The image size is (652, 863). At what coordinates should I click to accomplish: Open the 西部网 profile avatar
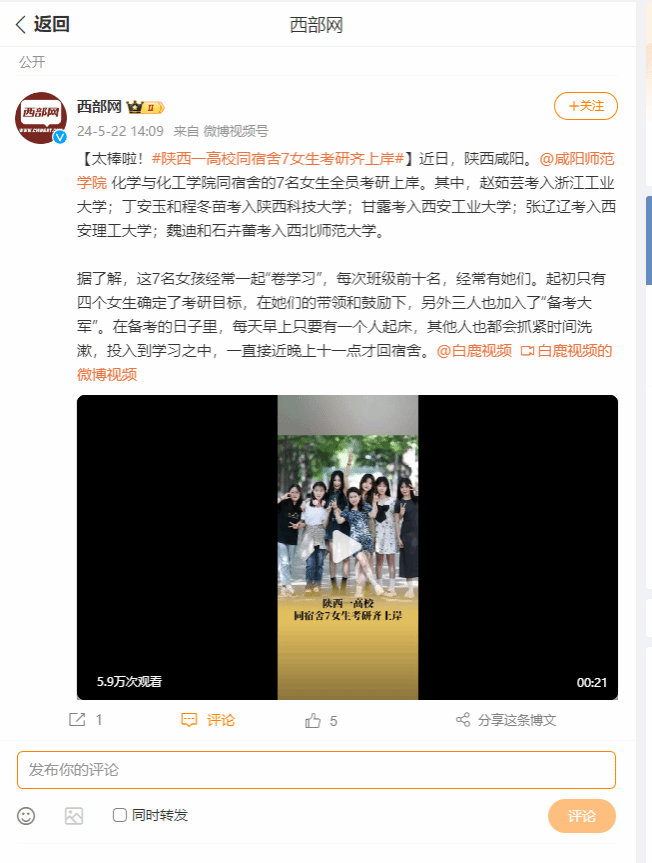point(40,118)
